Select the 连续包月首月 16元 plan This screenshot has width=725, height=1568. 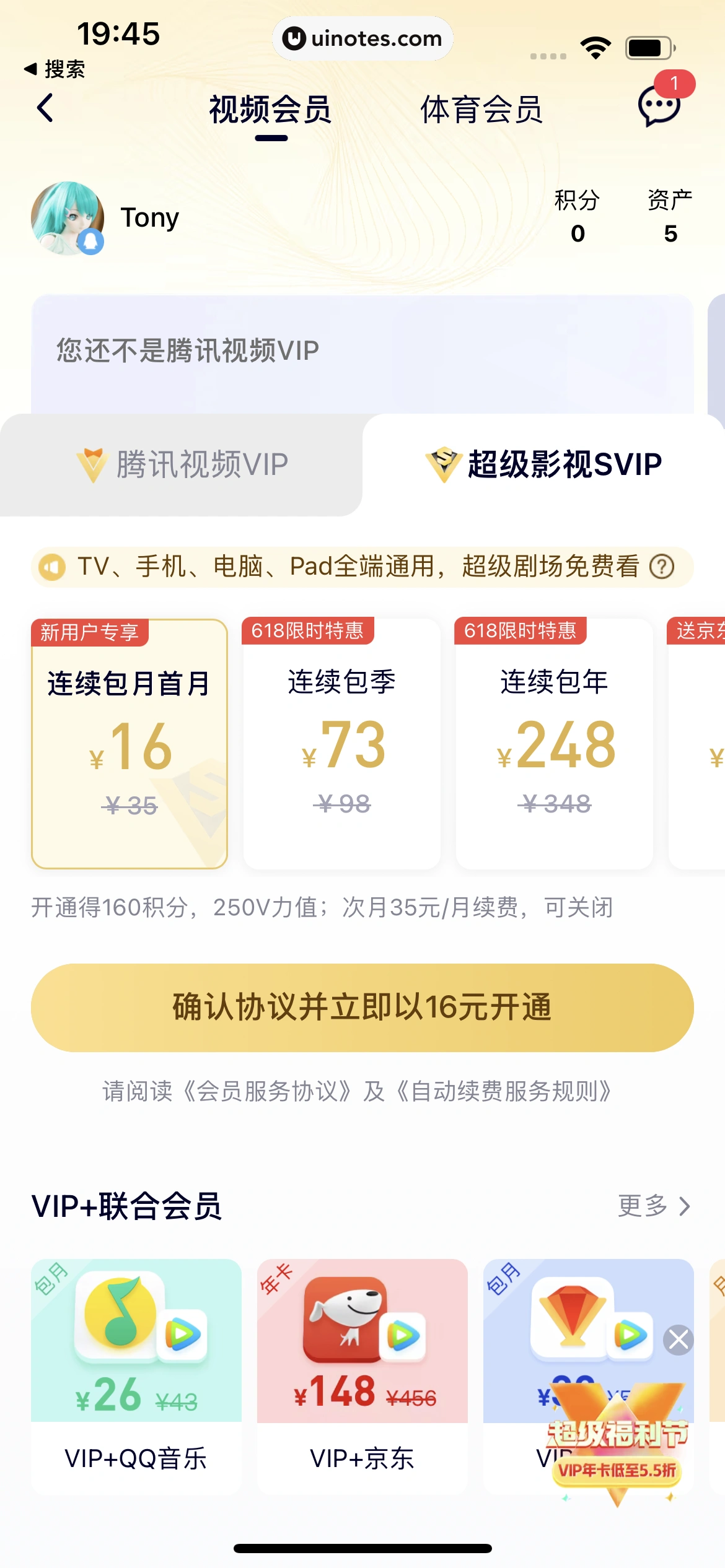(x=129, y=743)
